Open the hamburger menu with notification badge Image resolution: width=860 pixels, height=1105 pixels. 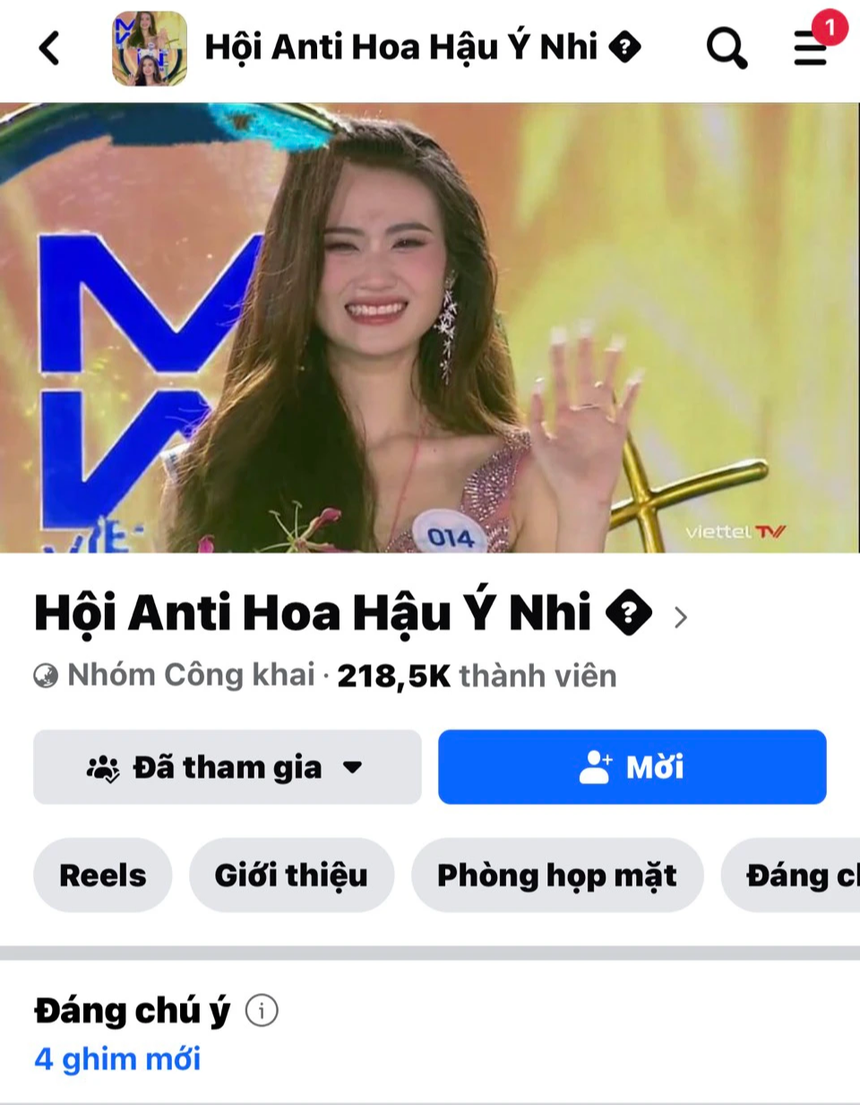click(x=809, y=50)
